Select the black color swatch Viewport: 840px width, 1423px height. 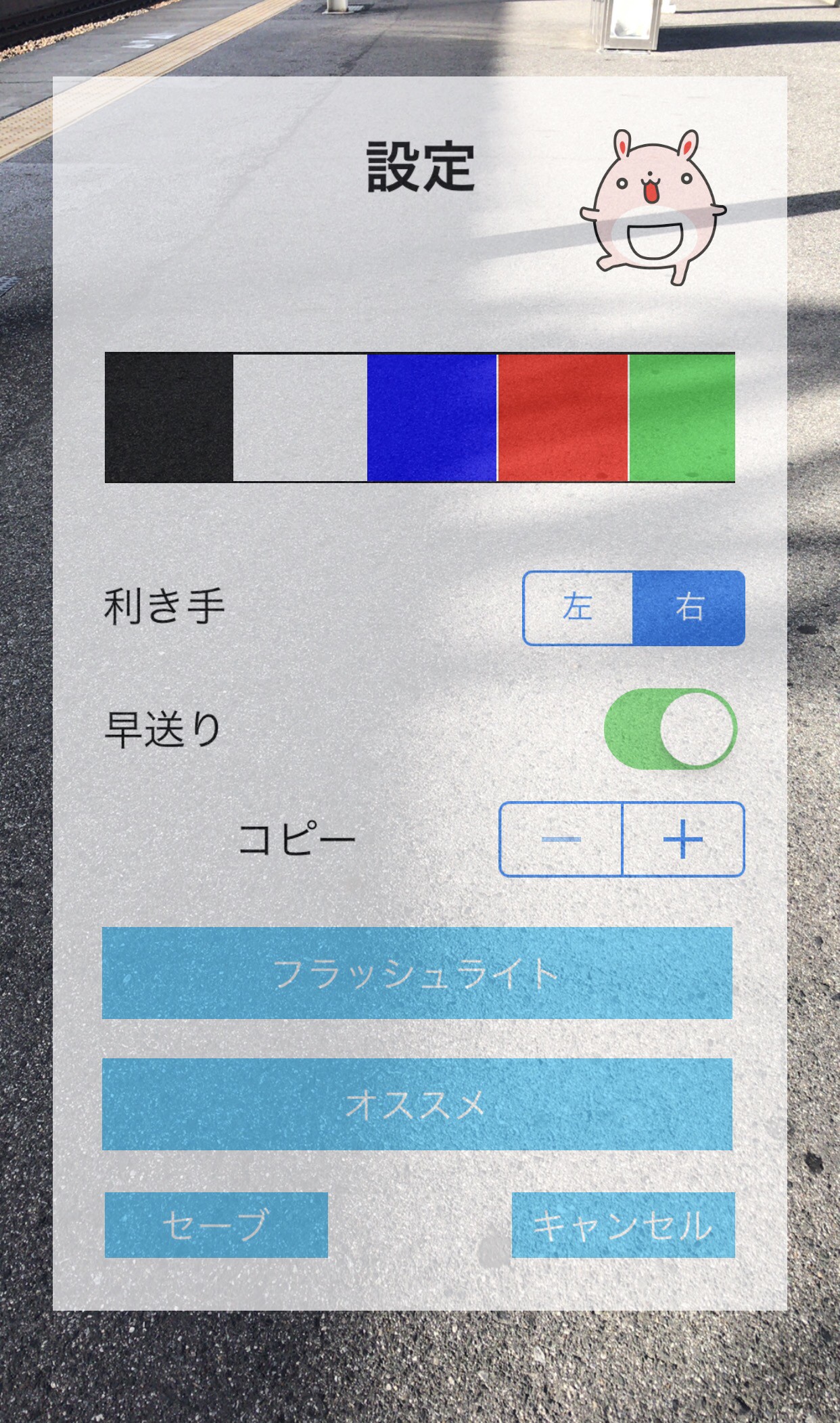point(169,417)
